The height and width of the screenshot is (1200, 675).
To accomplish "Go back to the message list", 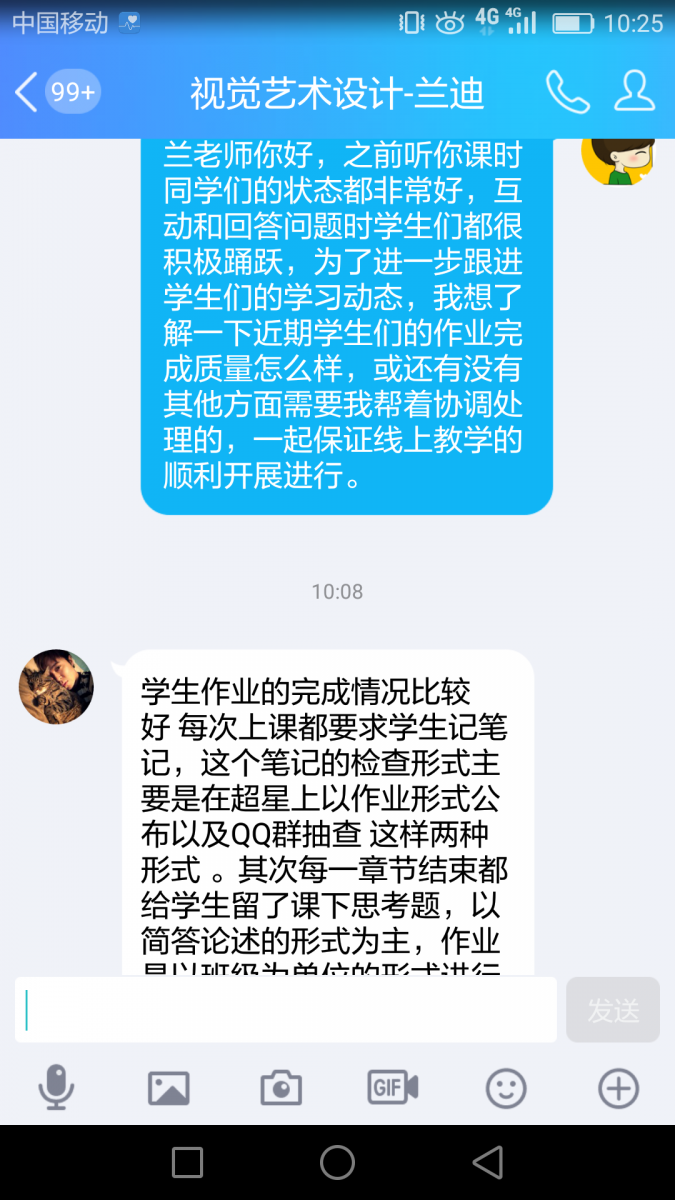I will coord(28,92).
